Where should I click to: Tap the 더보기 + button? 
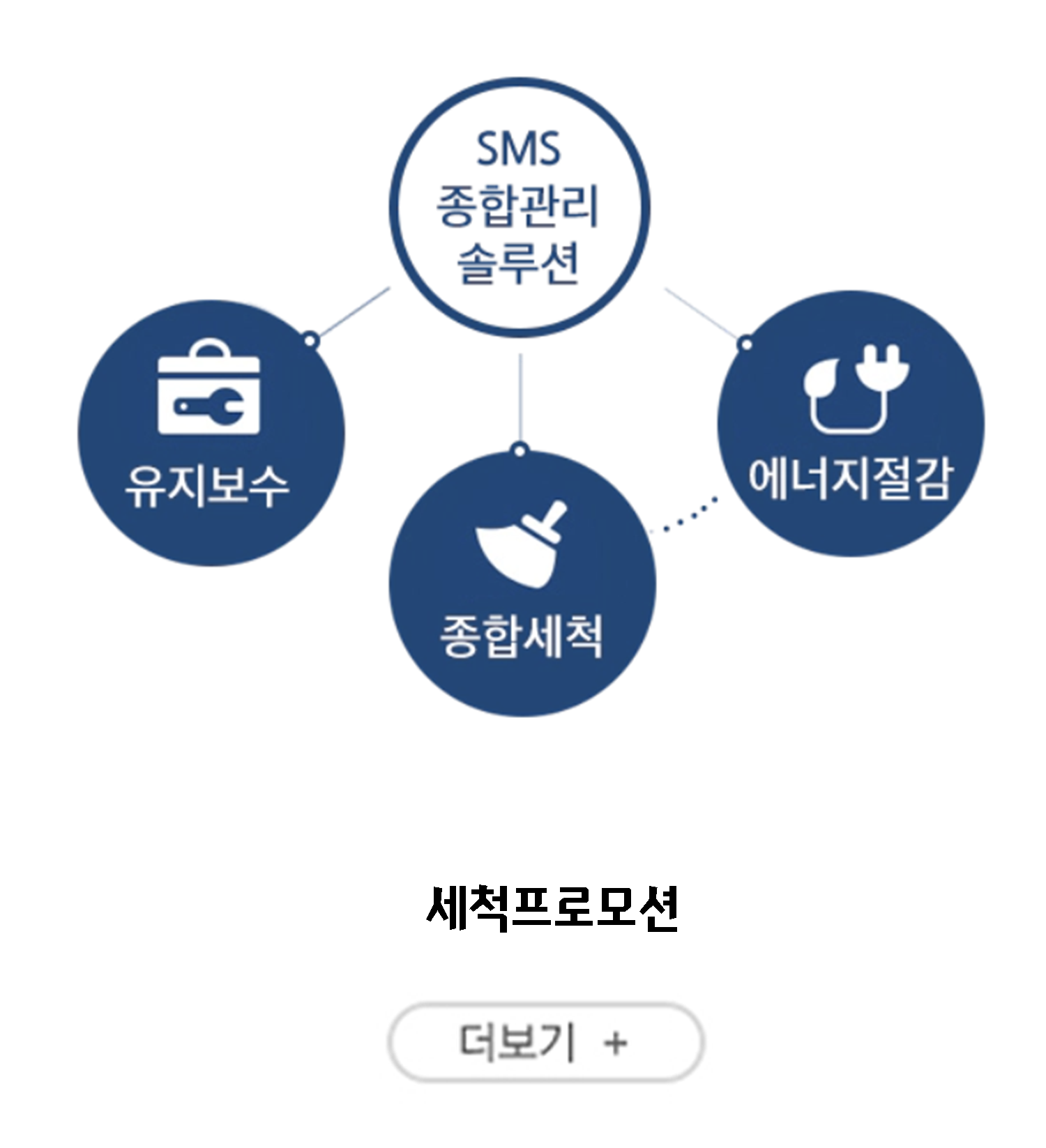545,1043
